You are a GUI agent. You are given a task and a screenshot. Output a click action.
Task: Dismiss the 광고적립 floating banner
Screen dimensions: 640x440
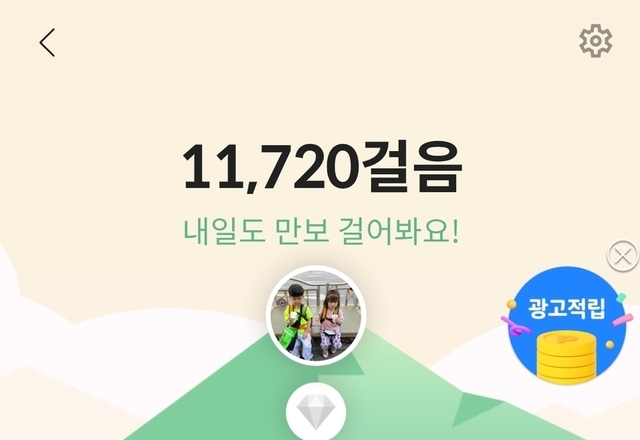click(623, 256)
